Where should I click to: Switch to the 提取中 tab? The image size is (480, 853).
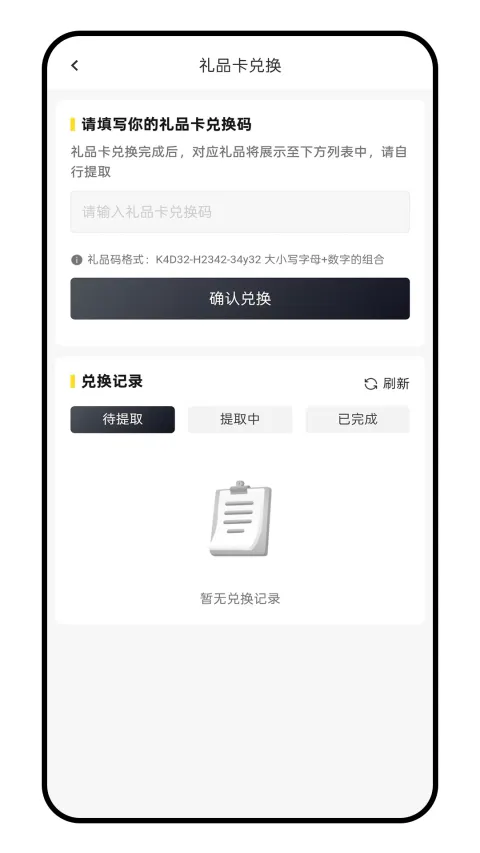tap(240, 419)
